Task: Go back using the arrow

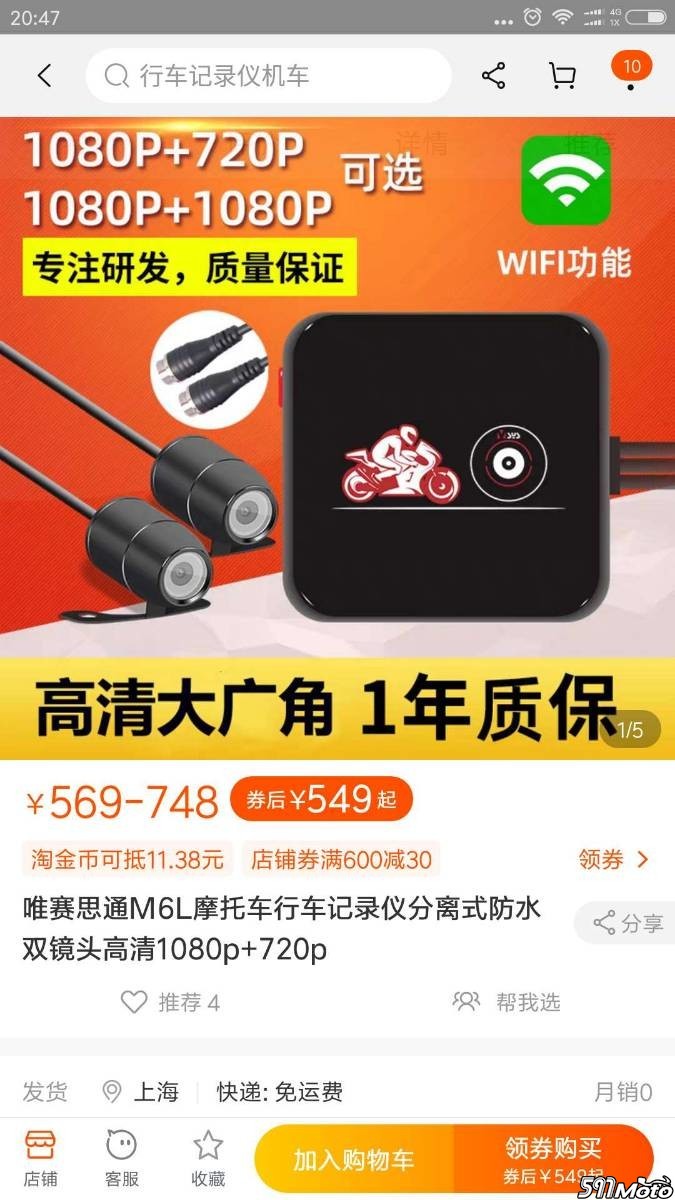Action: (x=44, y=76)
